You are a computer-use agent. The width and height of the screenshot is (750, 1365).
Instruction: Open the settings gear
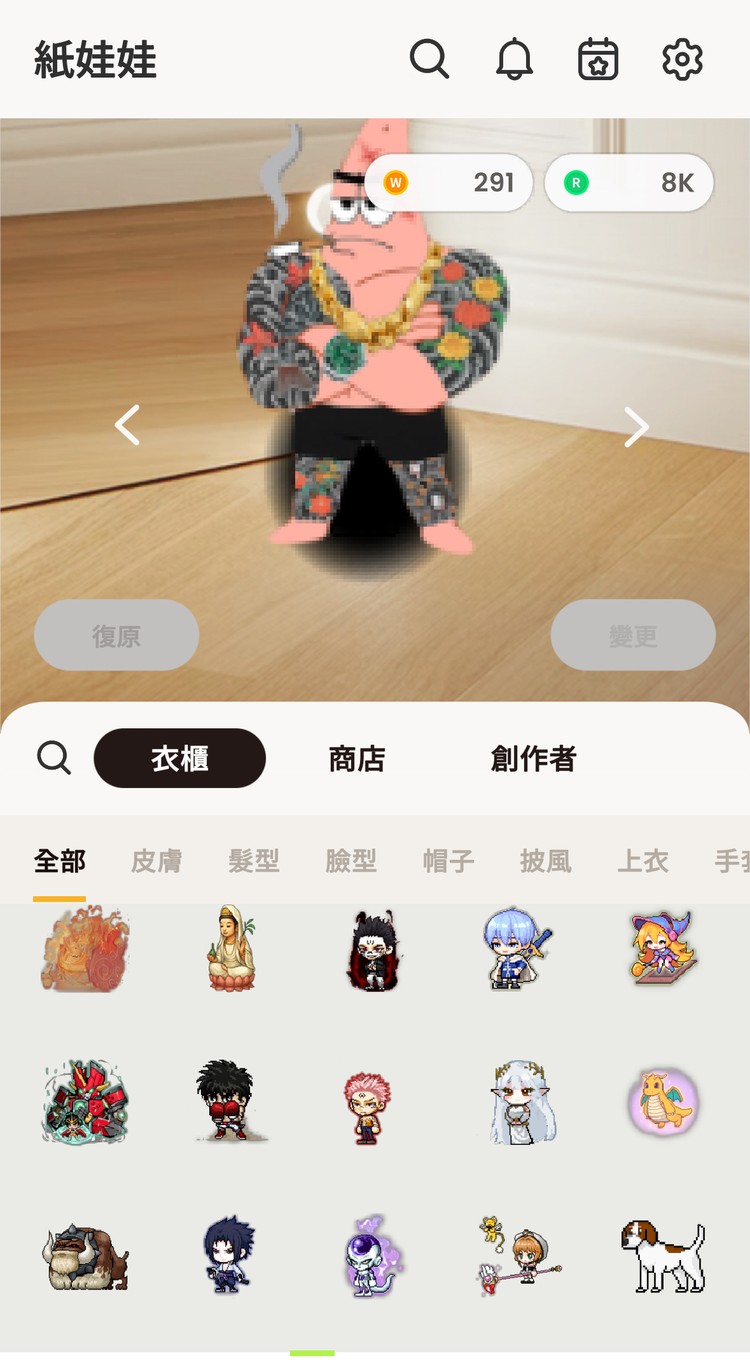click(x=683, y=60)
